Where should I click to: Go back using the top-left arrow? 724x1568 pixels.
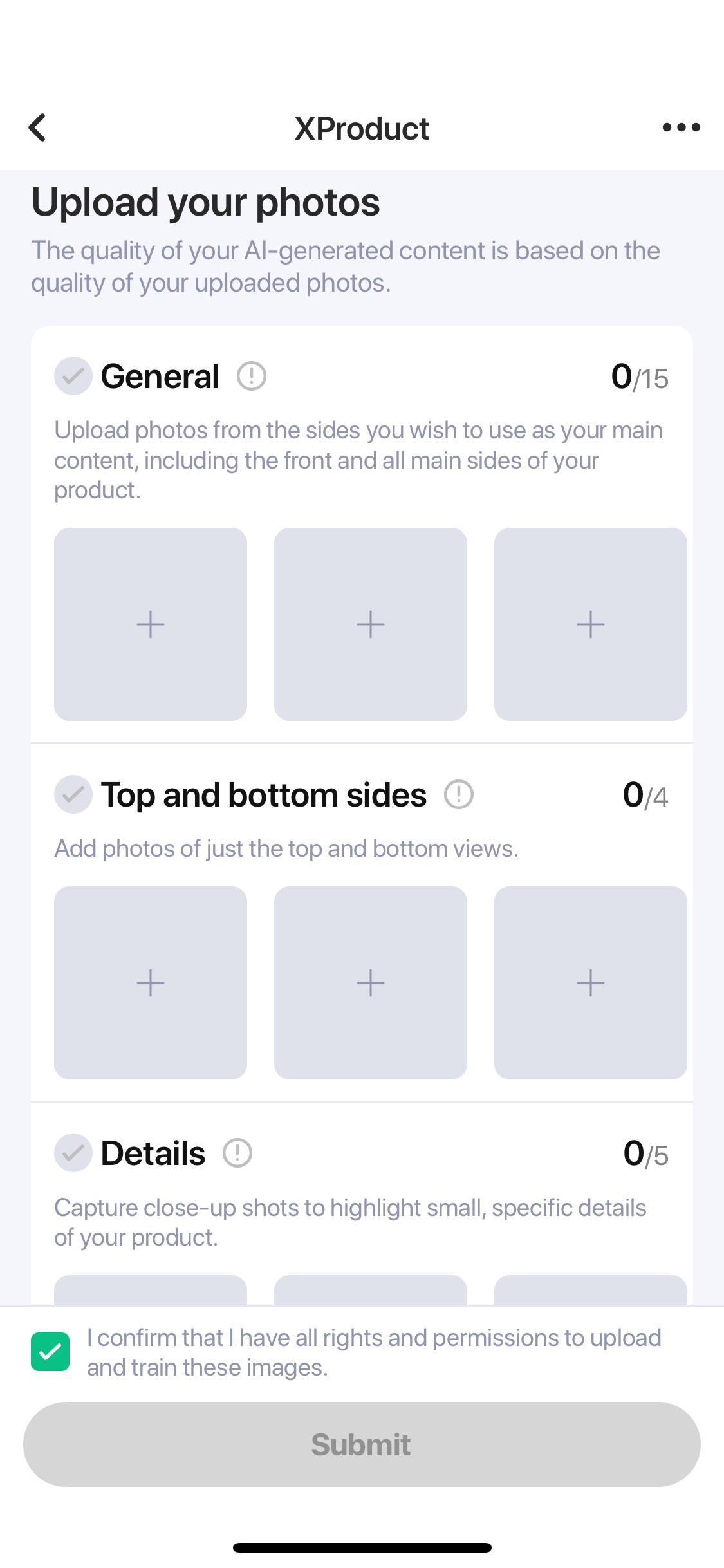click(38, 127)
